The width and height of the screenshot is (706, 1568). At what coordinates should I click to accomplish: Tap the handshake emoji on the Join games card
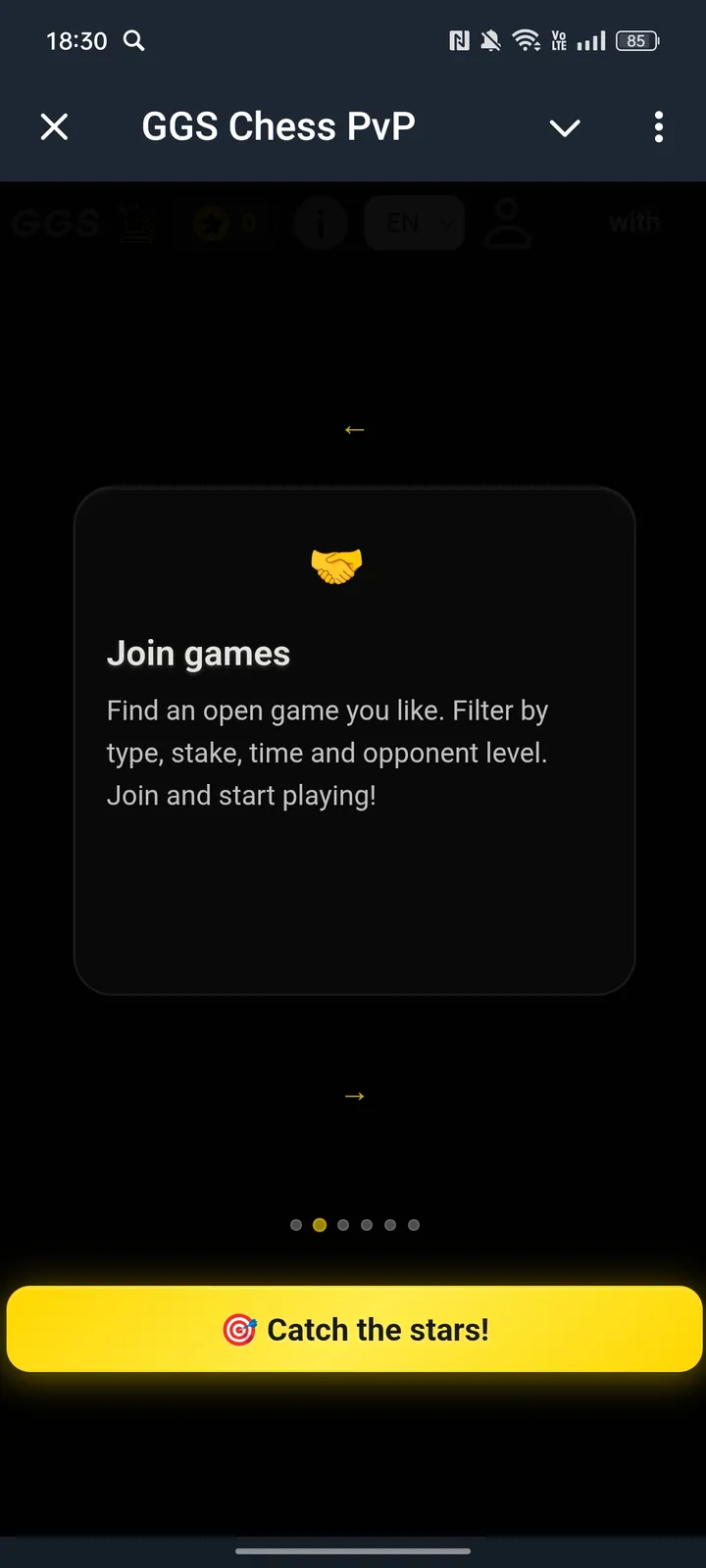337,566
